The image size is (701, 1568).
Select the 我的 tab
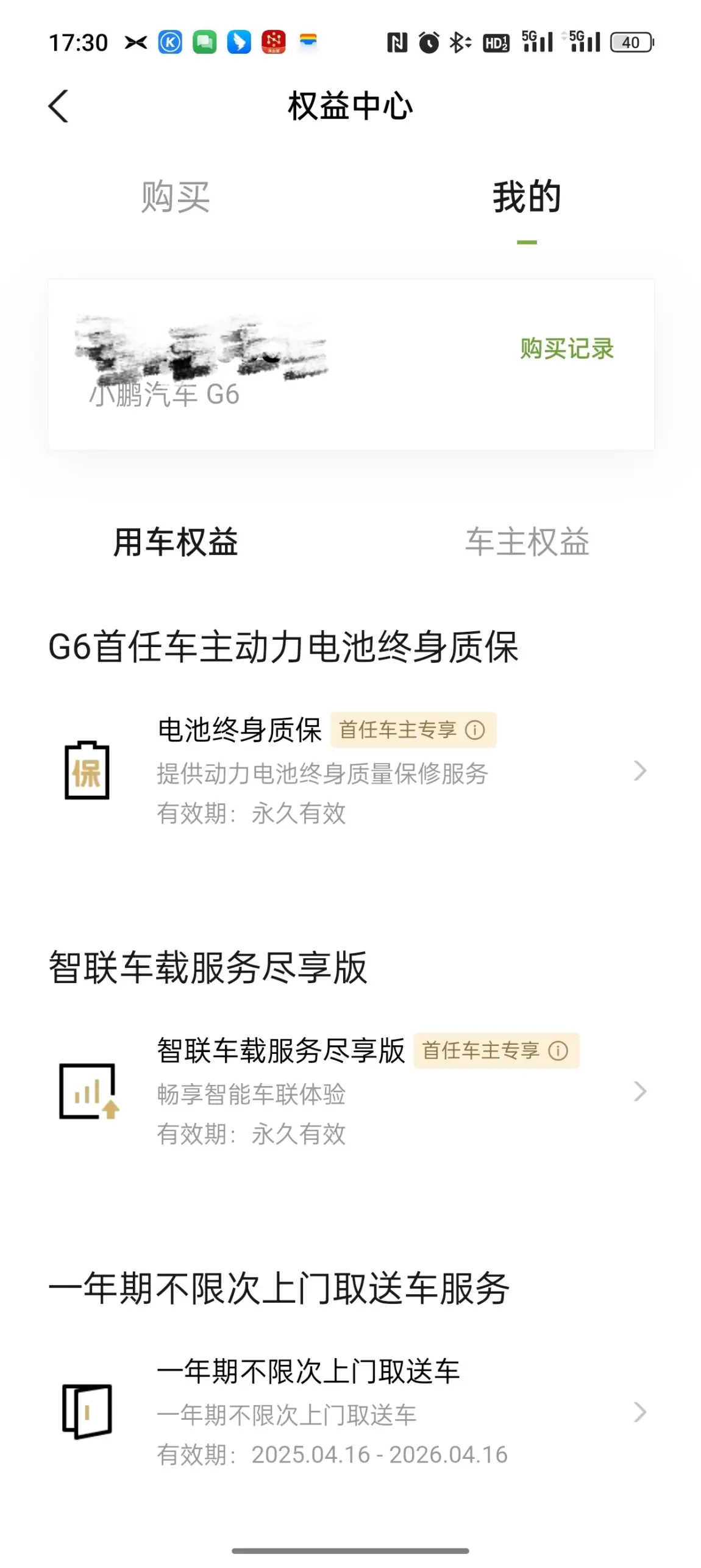pos(526,197)
